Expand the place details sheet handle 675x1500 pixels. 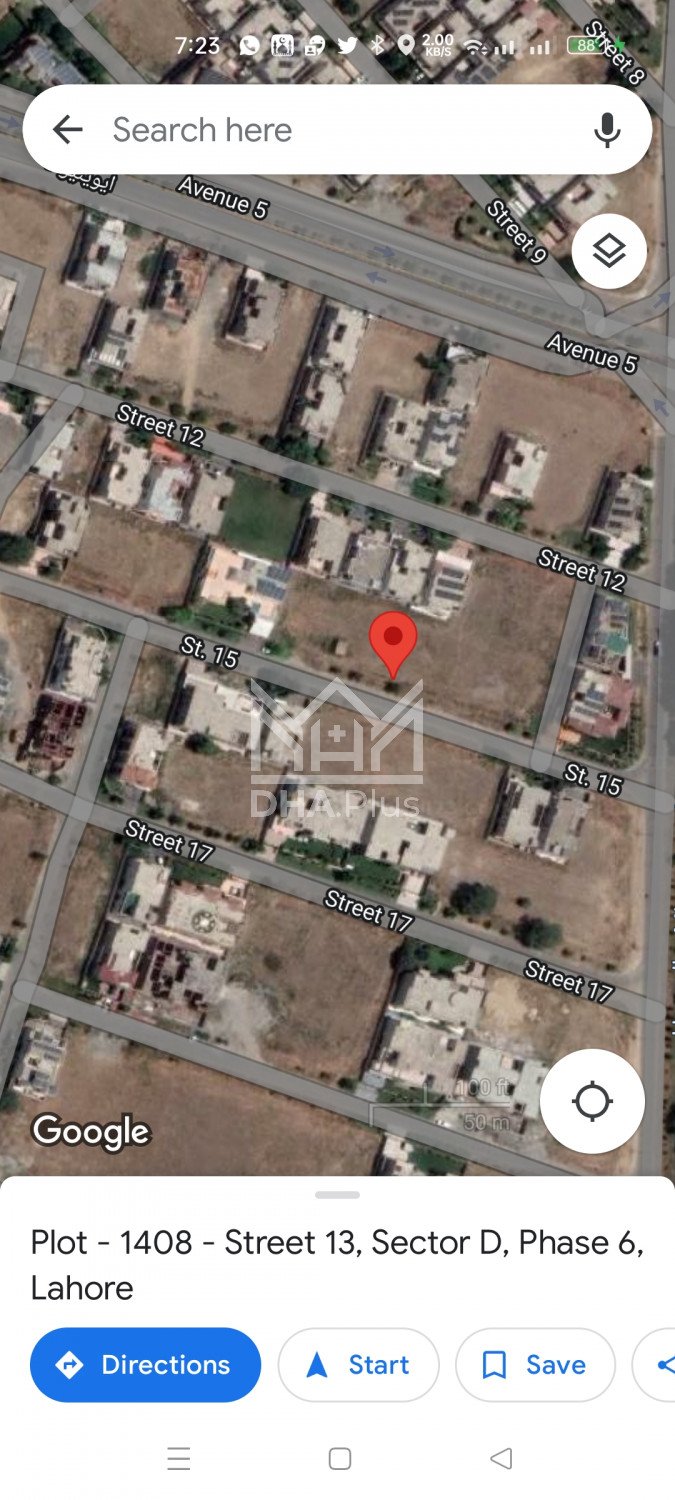(337, 1194)
